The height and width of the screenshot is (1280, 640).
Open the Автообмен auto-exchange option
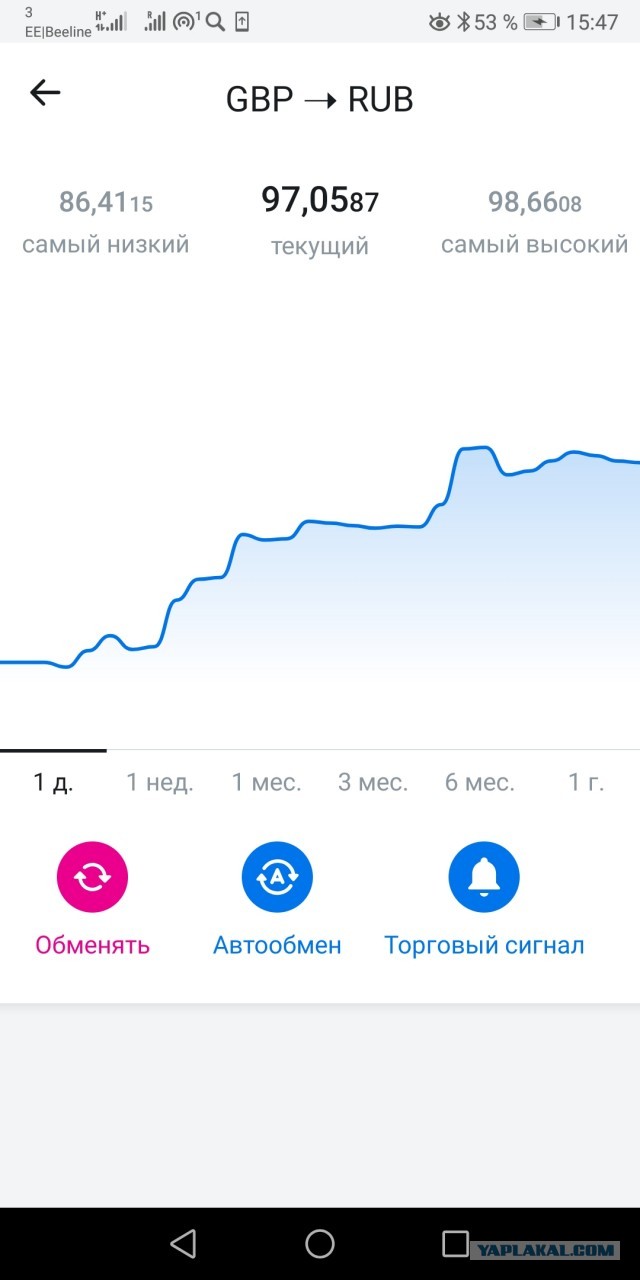click(x=277, y=878)
